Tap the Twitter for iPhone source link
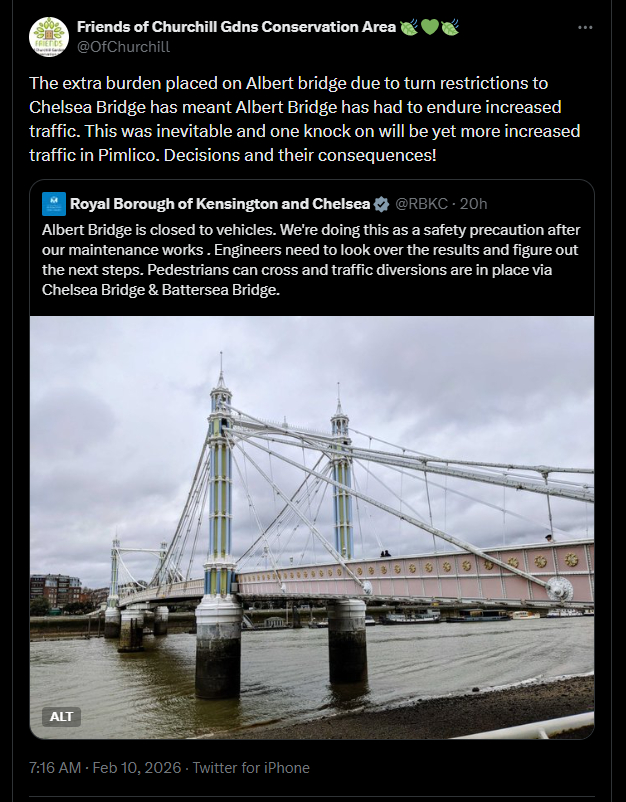 click(x=250, y=768)
